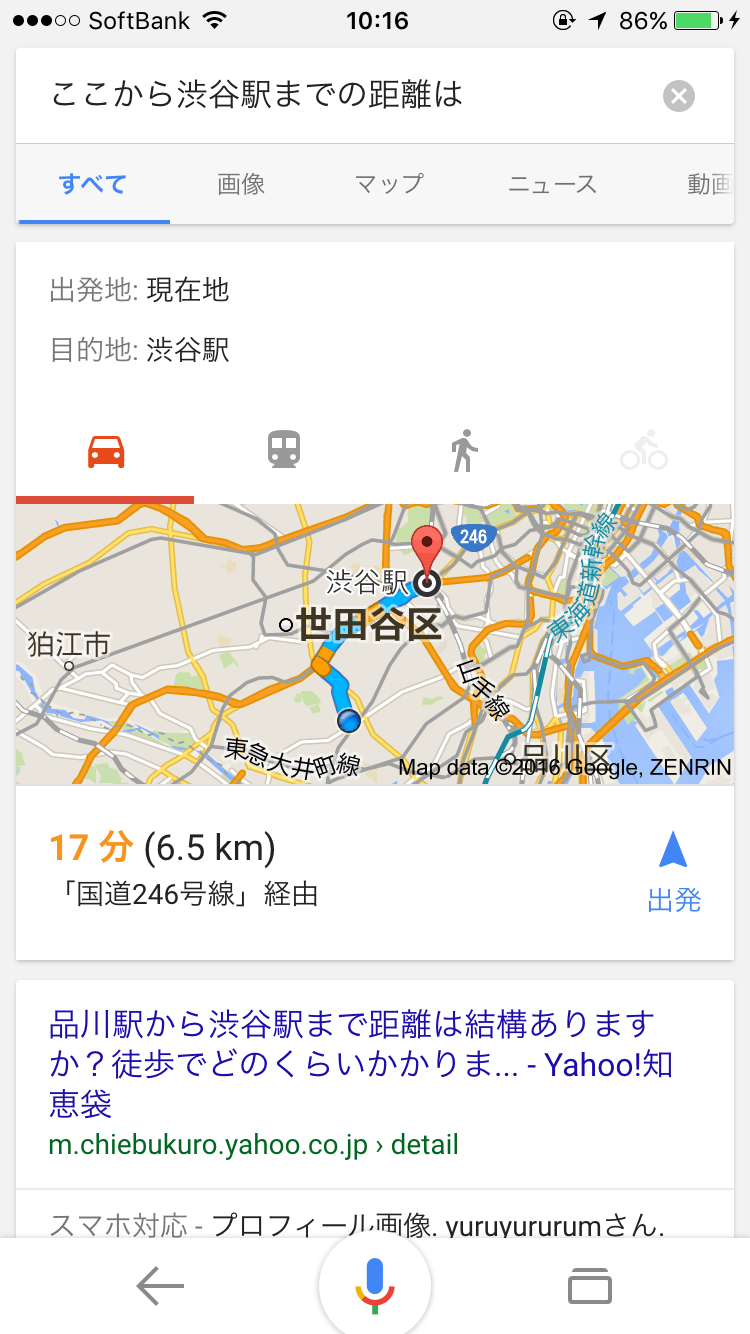
Task: Select car driving directions
Action: pyautogui.click(x=106, y=452)
